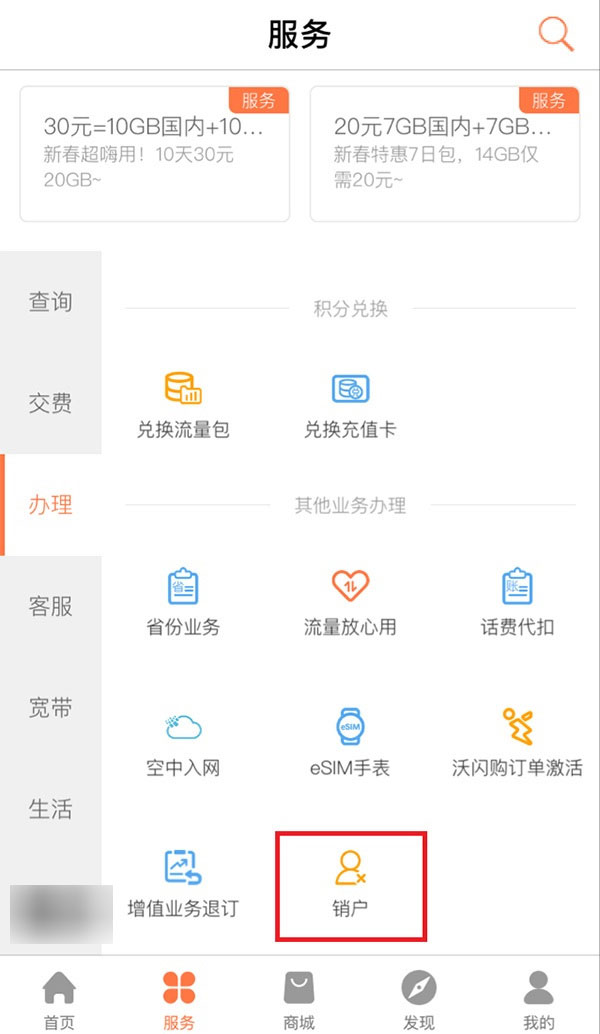Select the 查询 side category

pos(50,302)
